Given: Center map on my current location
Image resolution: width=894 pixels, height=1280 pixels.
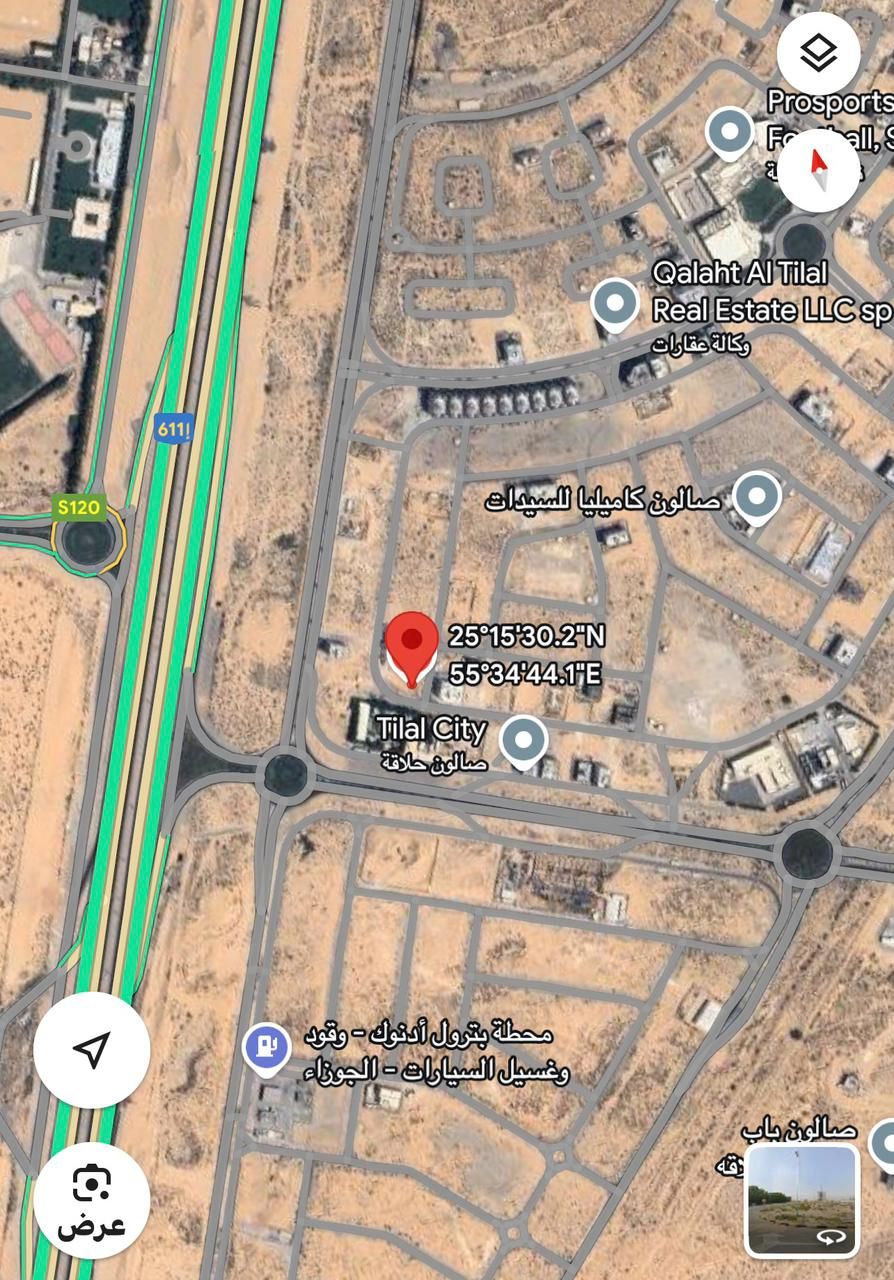Looking at the screenshot, I should coord(92,1050).
